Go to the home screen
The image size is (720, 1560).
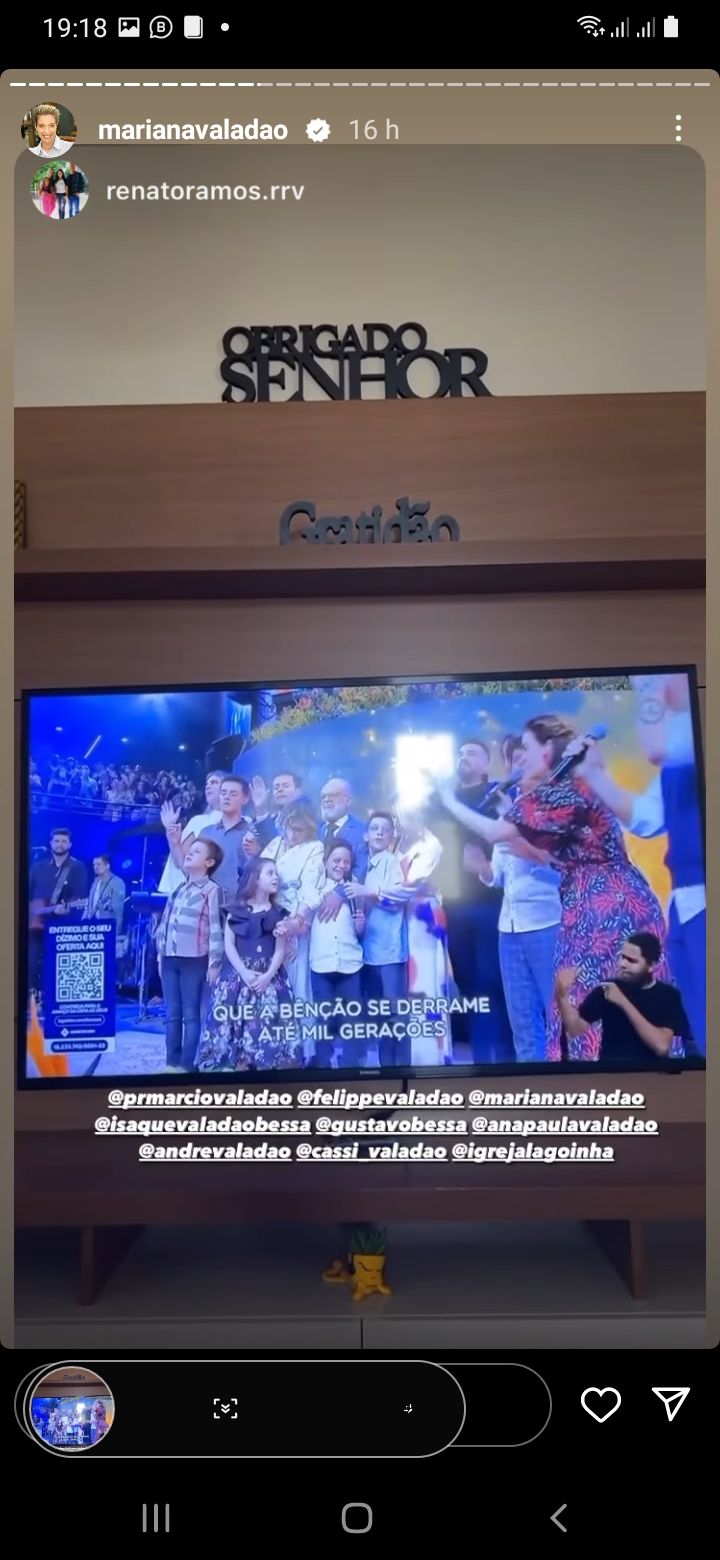point(357,1517)
